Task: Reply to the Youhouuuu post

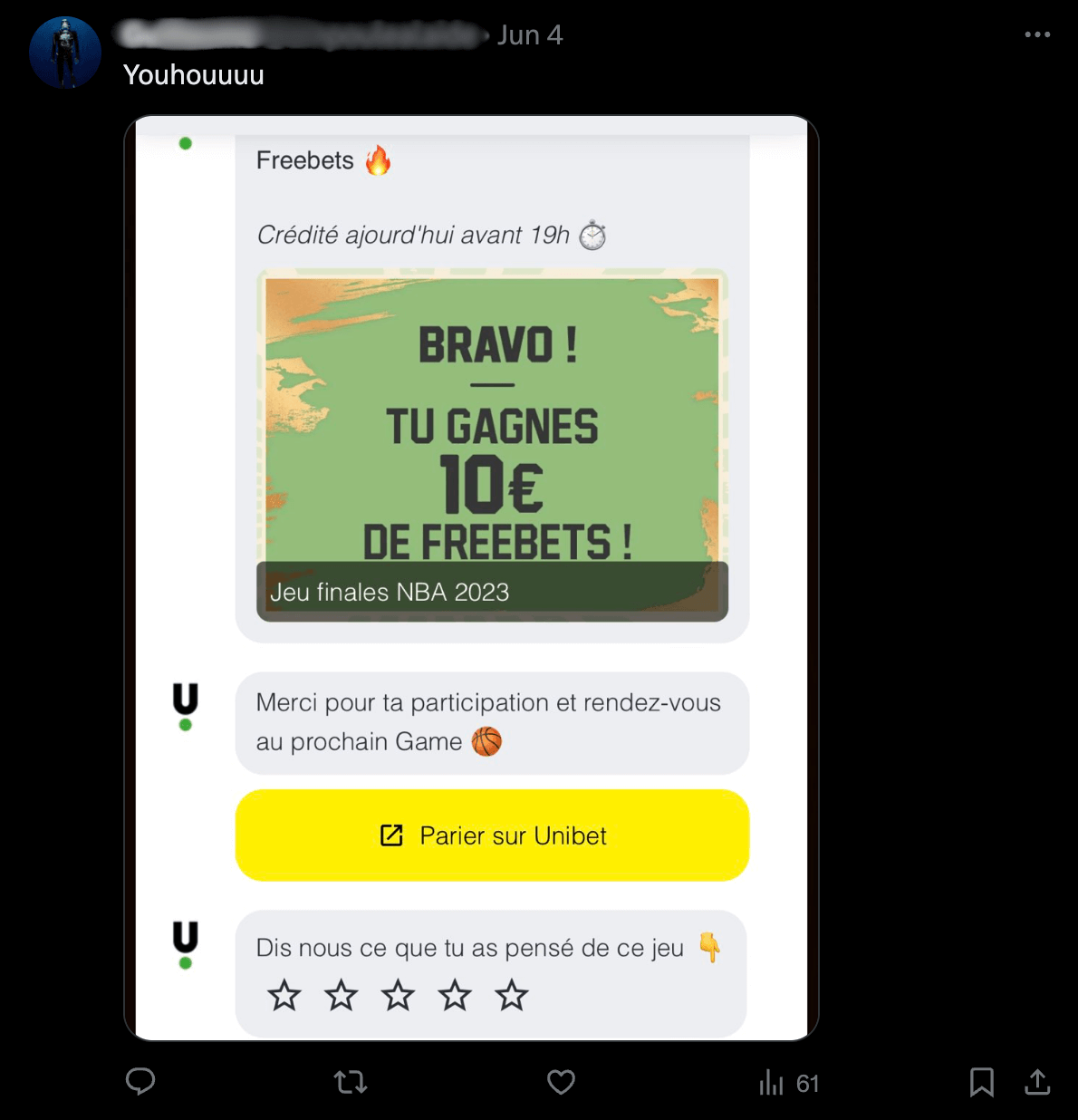Action: (x=140, y=1081)
